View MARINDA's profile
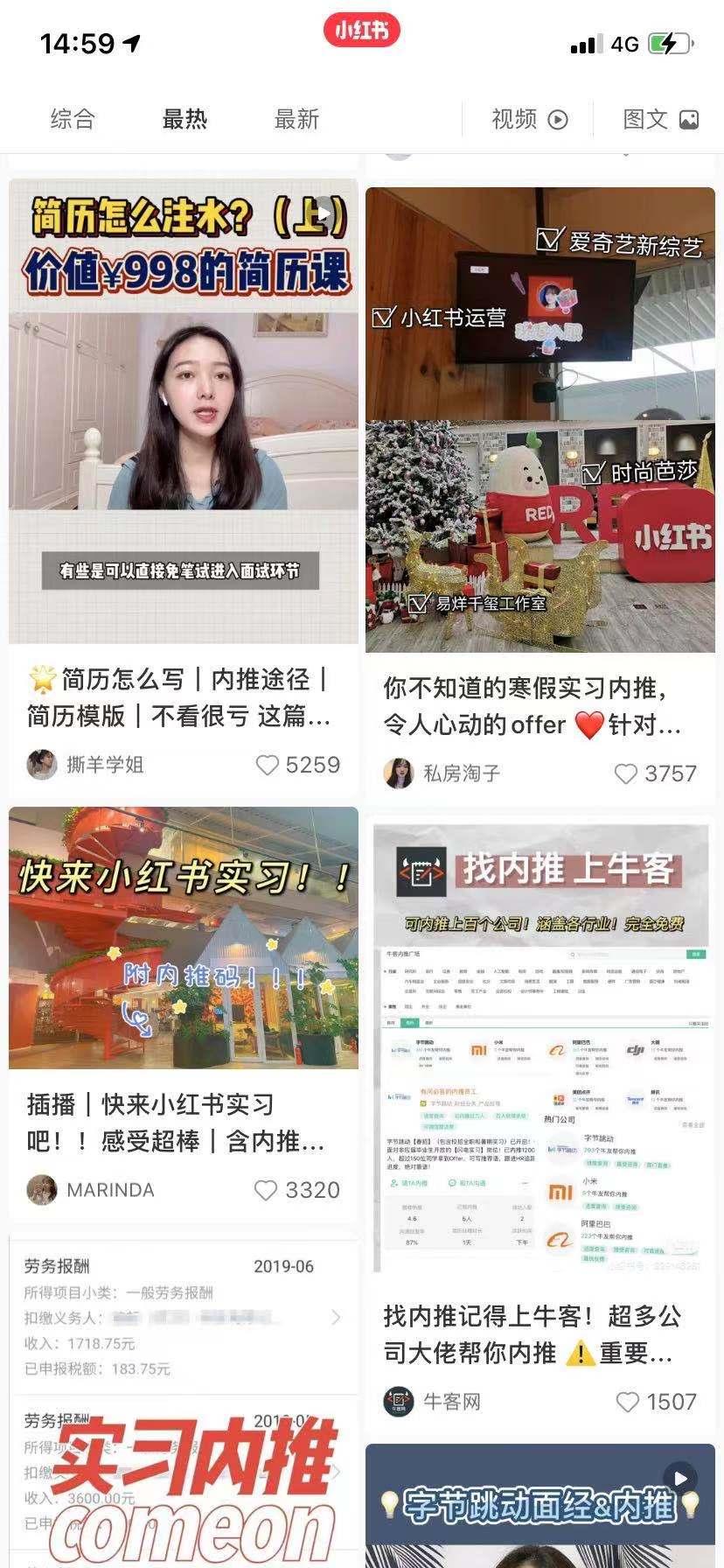Image resolution: width=724 pixels, height=1568 pixels. pyautogui.click(x=92, y=1190)
